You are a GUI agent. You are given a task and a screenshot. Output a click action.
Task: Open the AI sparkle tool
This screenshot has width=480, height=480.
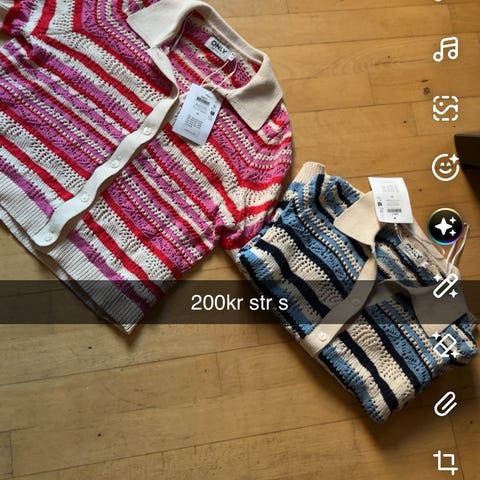coord(446,227)
